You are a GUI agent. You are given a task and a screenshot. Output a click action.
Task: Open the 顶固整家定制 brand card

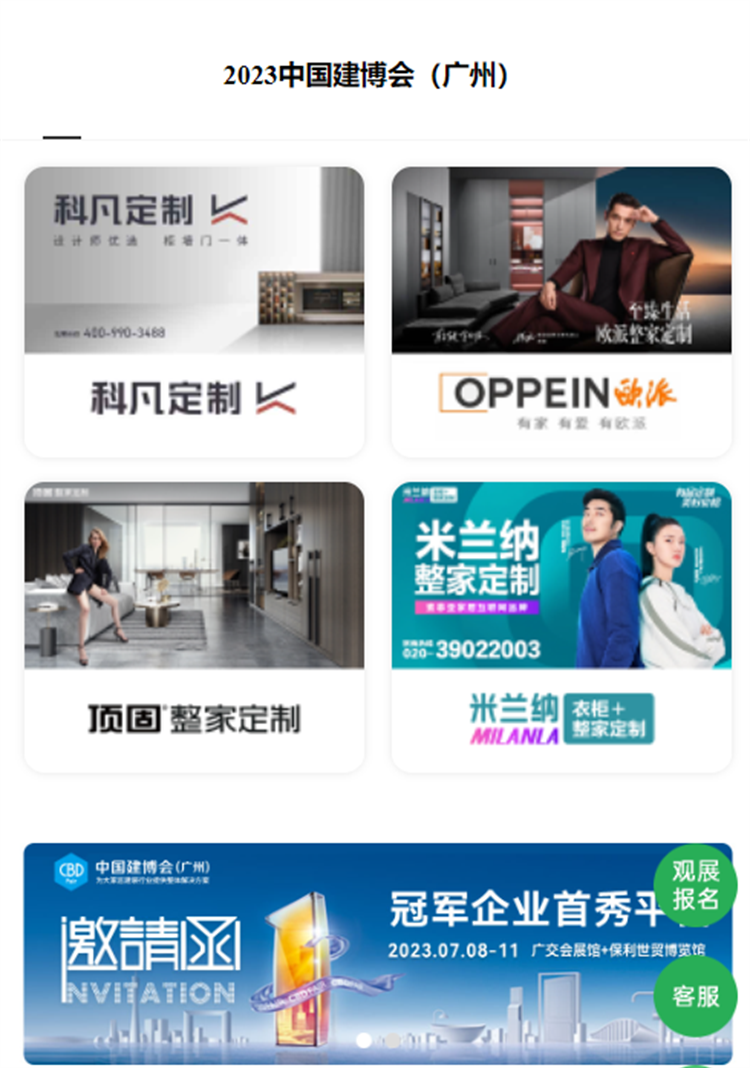[x=194, y=626]
